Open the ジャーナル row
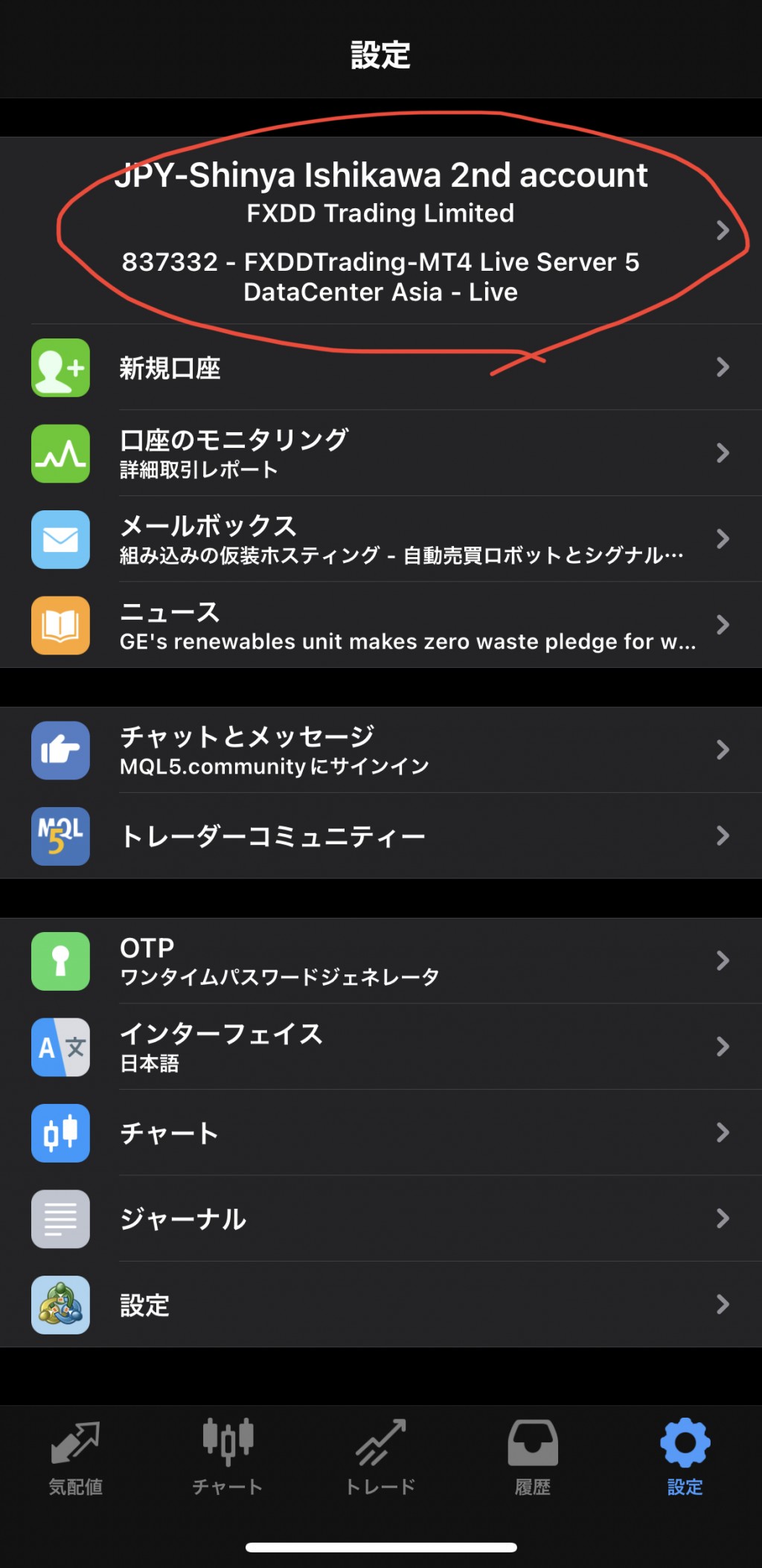The height and width of the screenshot is (1568, 762). (381, 1218)
